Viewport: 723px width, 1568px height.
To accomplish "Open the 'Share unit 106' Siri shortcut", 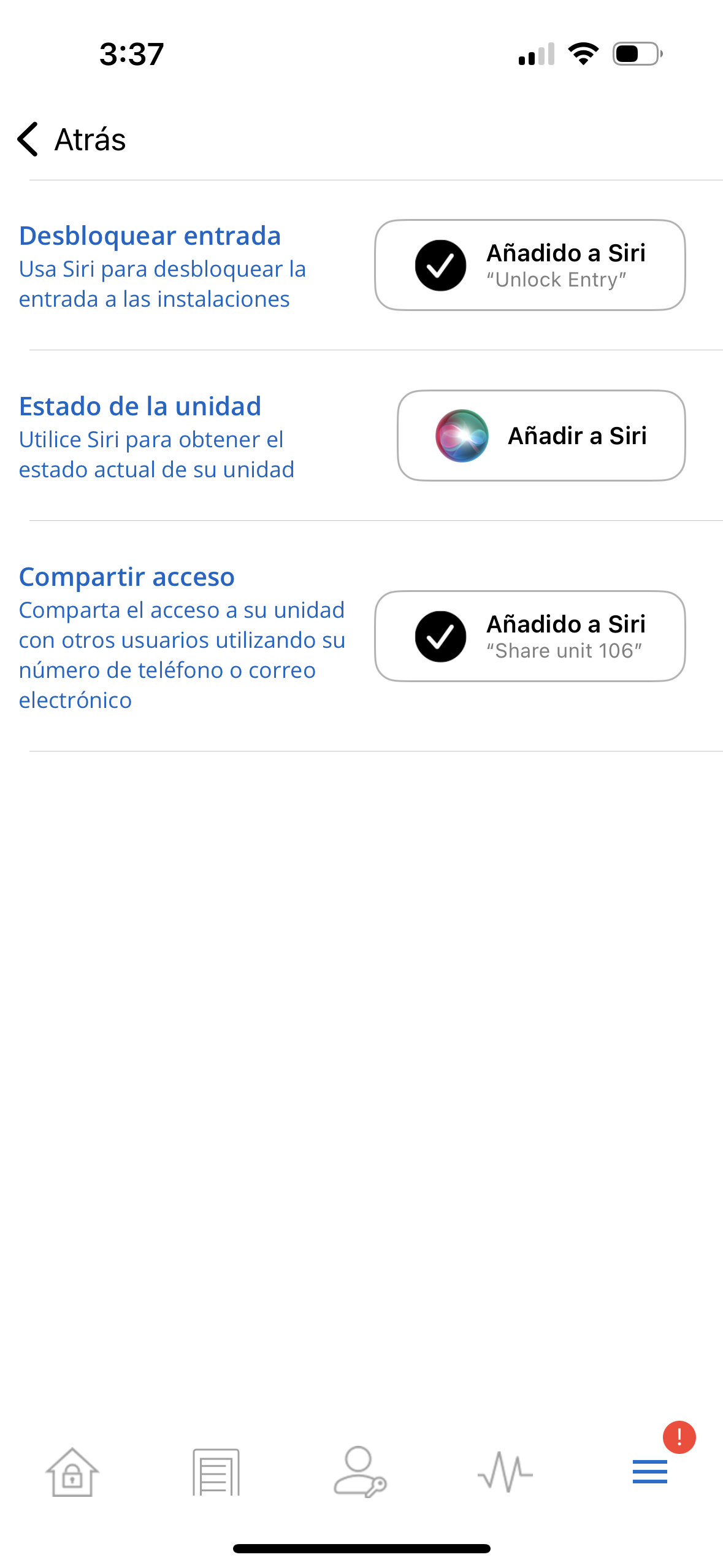I will (x=530, y=636).
